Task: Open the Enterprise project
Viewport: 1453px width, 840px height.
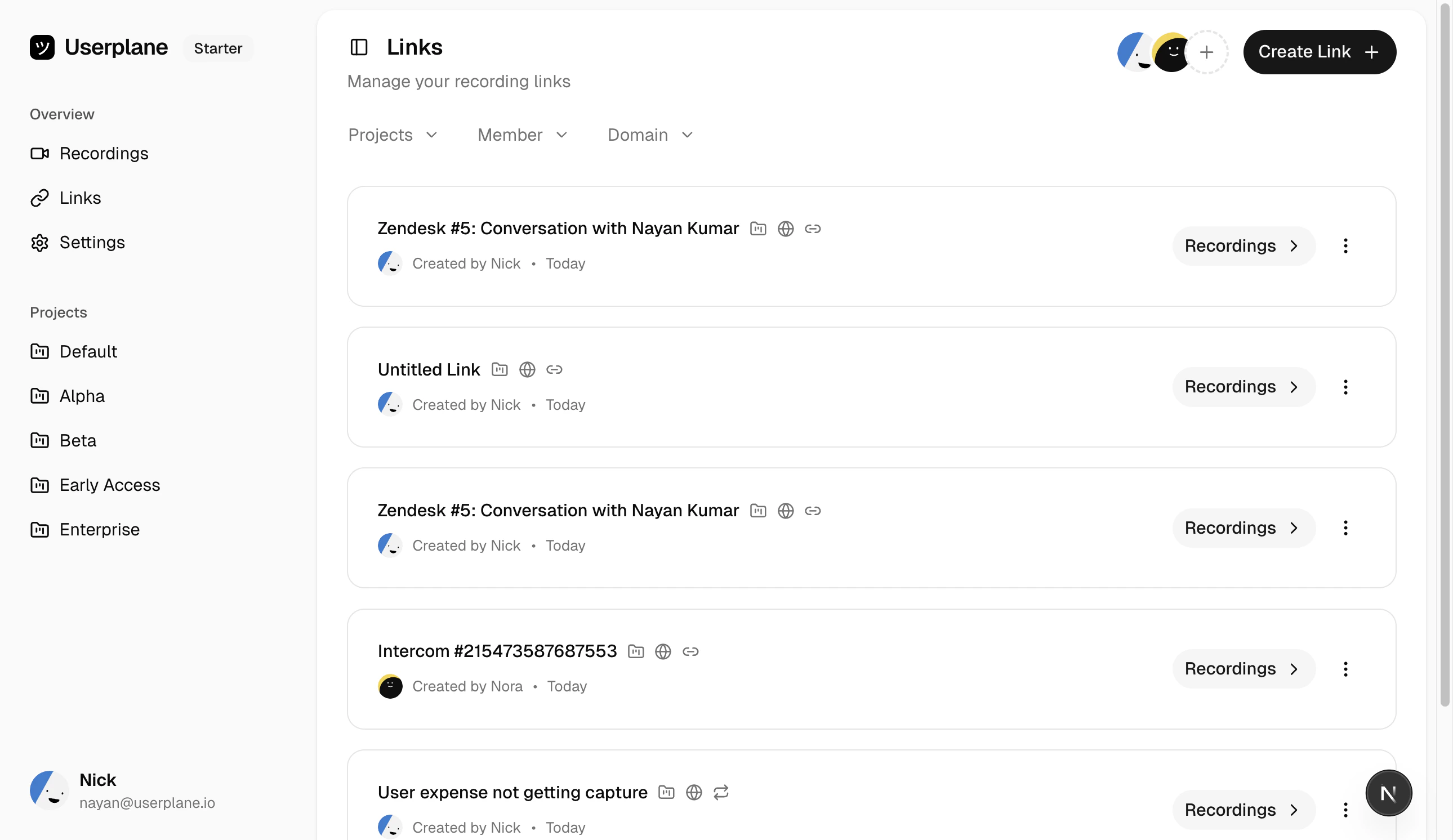Action: tap(99, 529)
